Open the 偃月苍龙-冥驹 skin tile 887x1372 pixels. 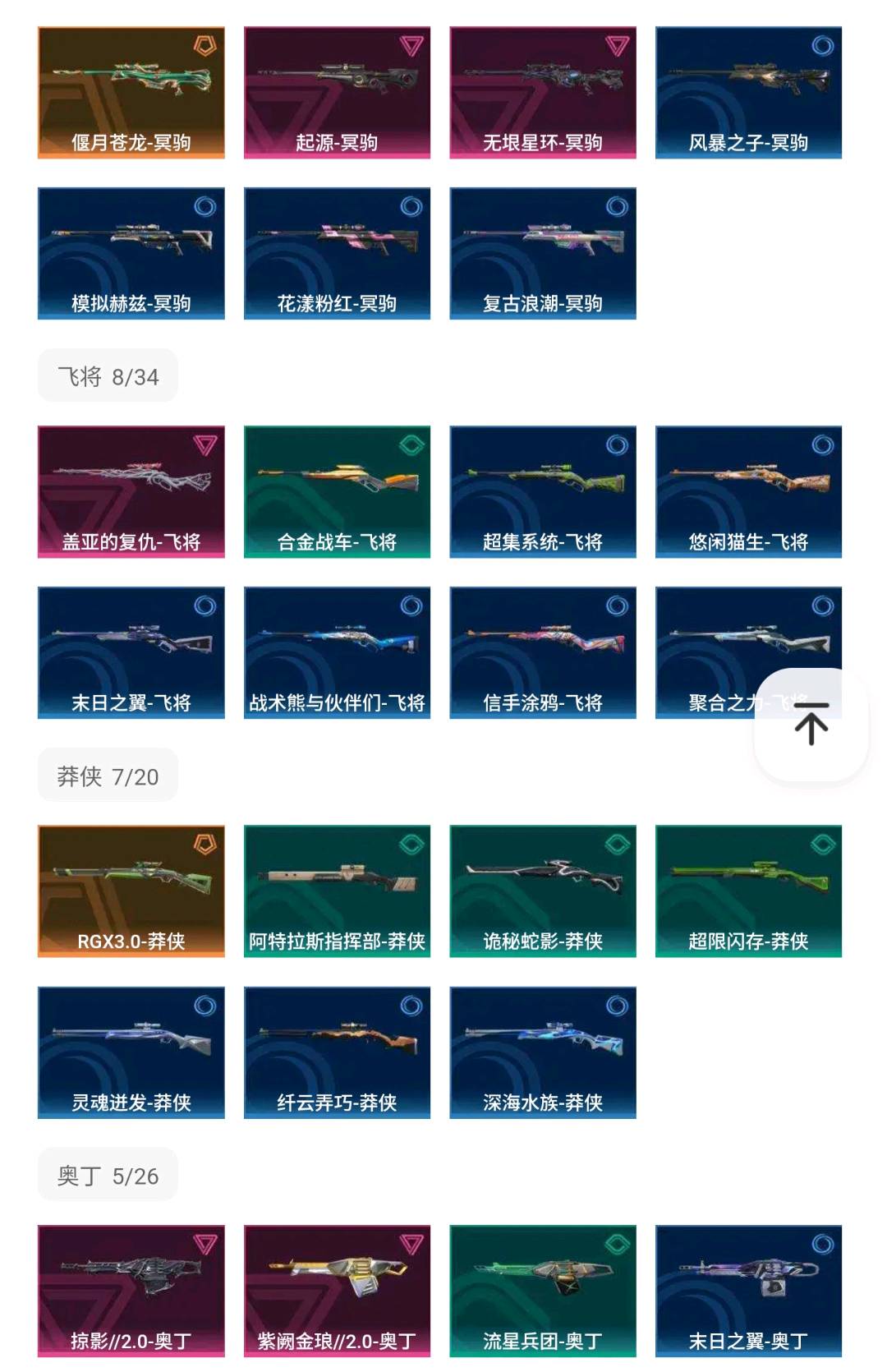pos(131,92)
